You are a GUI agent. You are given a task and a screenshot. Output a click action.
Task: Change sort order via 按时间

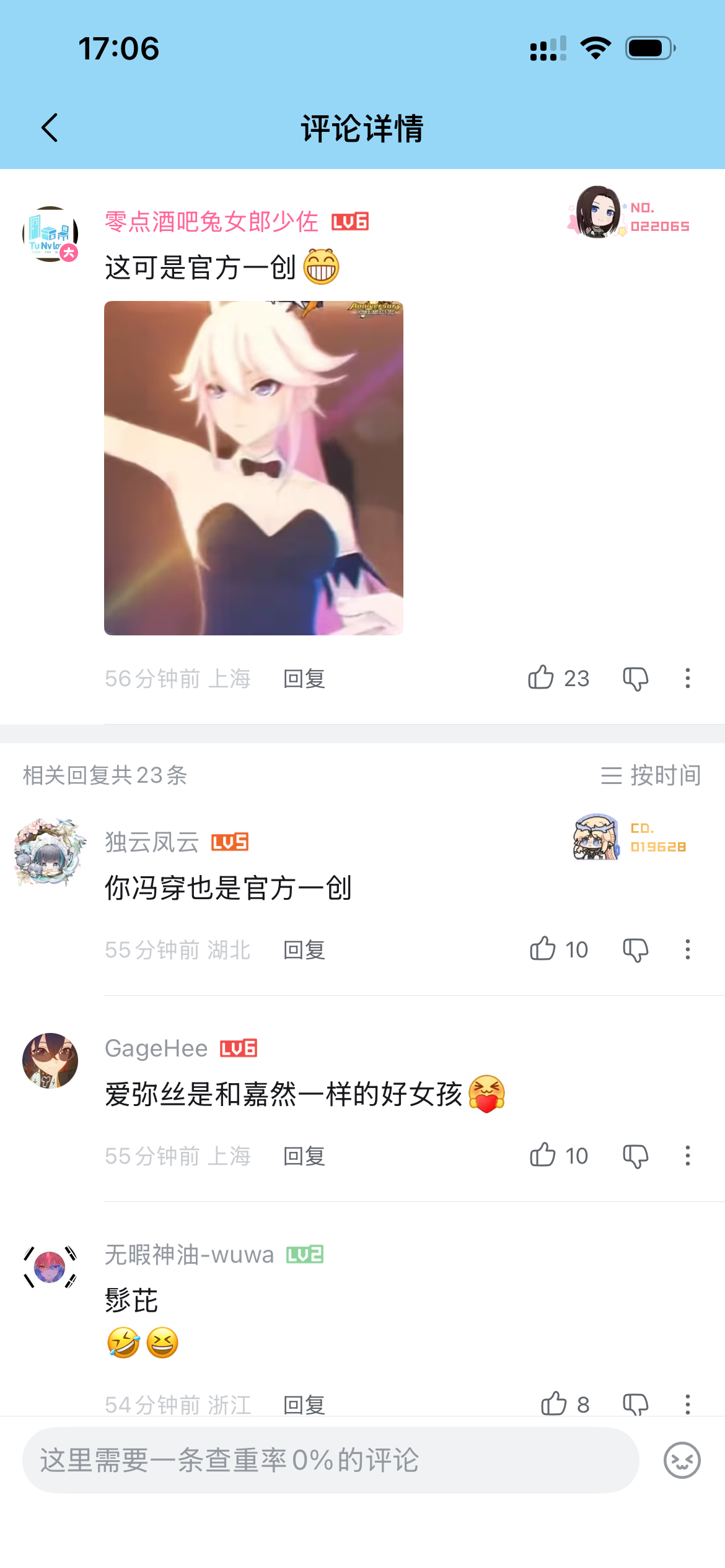coord(651,775)
